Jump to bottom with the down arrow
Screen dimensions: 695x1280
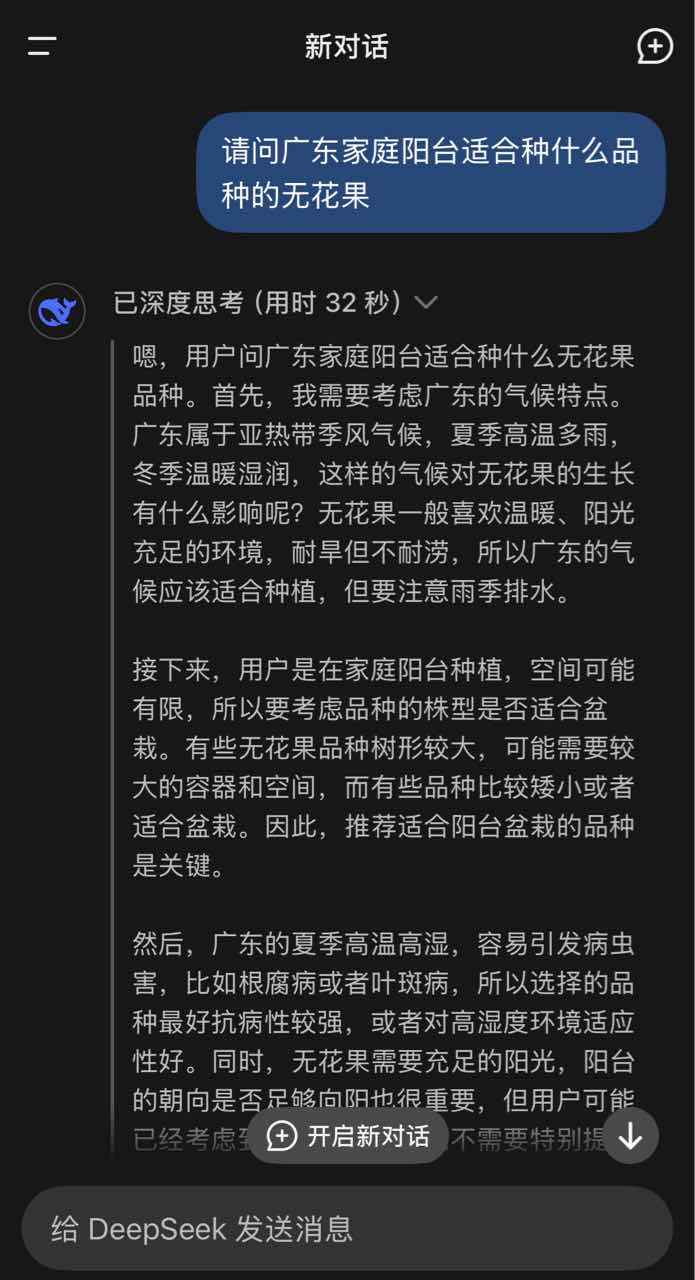pyautogui.click(x=631, y=1136)
